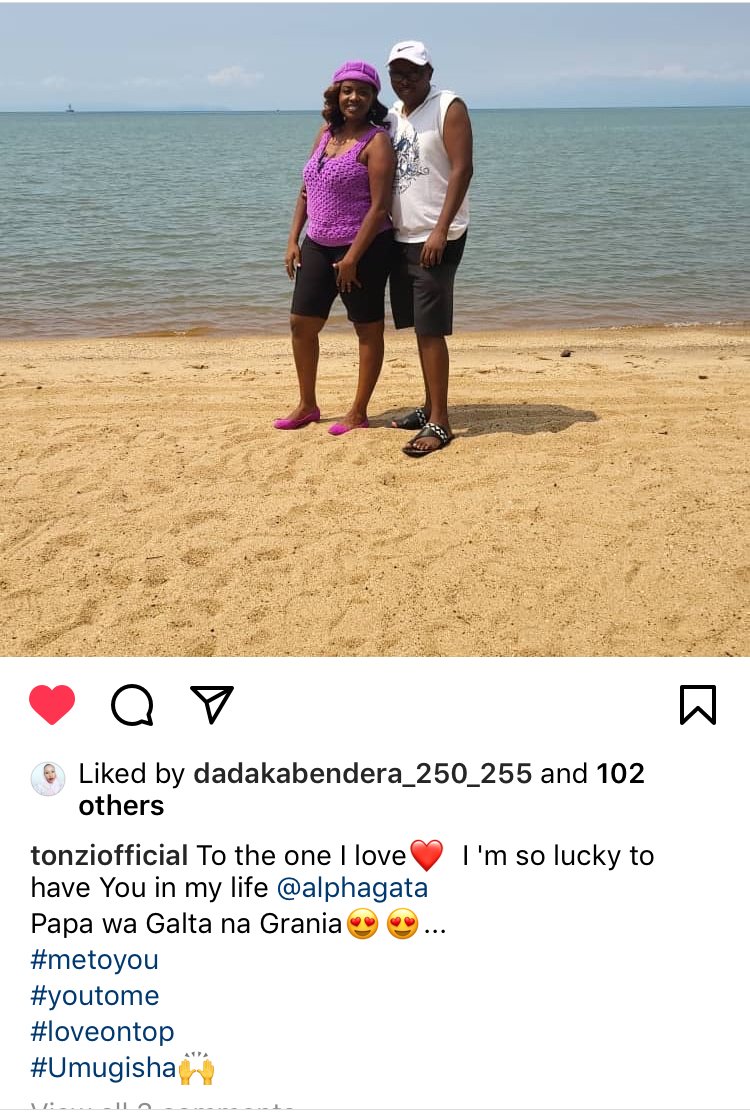
Task: Share the post using the paper plane
Action: point(212,704)
